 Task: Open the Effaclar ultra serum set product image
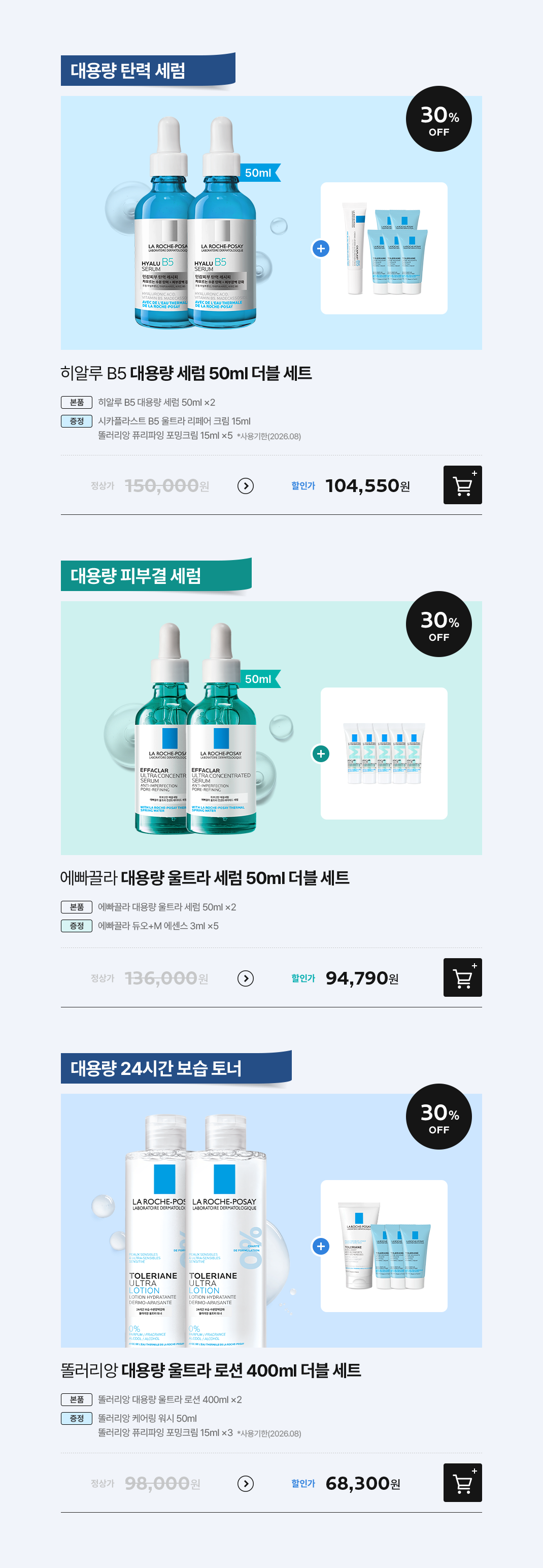(270, 728)
